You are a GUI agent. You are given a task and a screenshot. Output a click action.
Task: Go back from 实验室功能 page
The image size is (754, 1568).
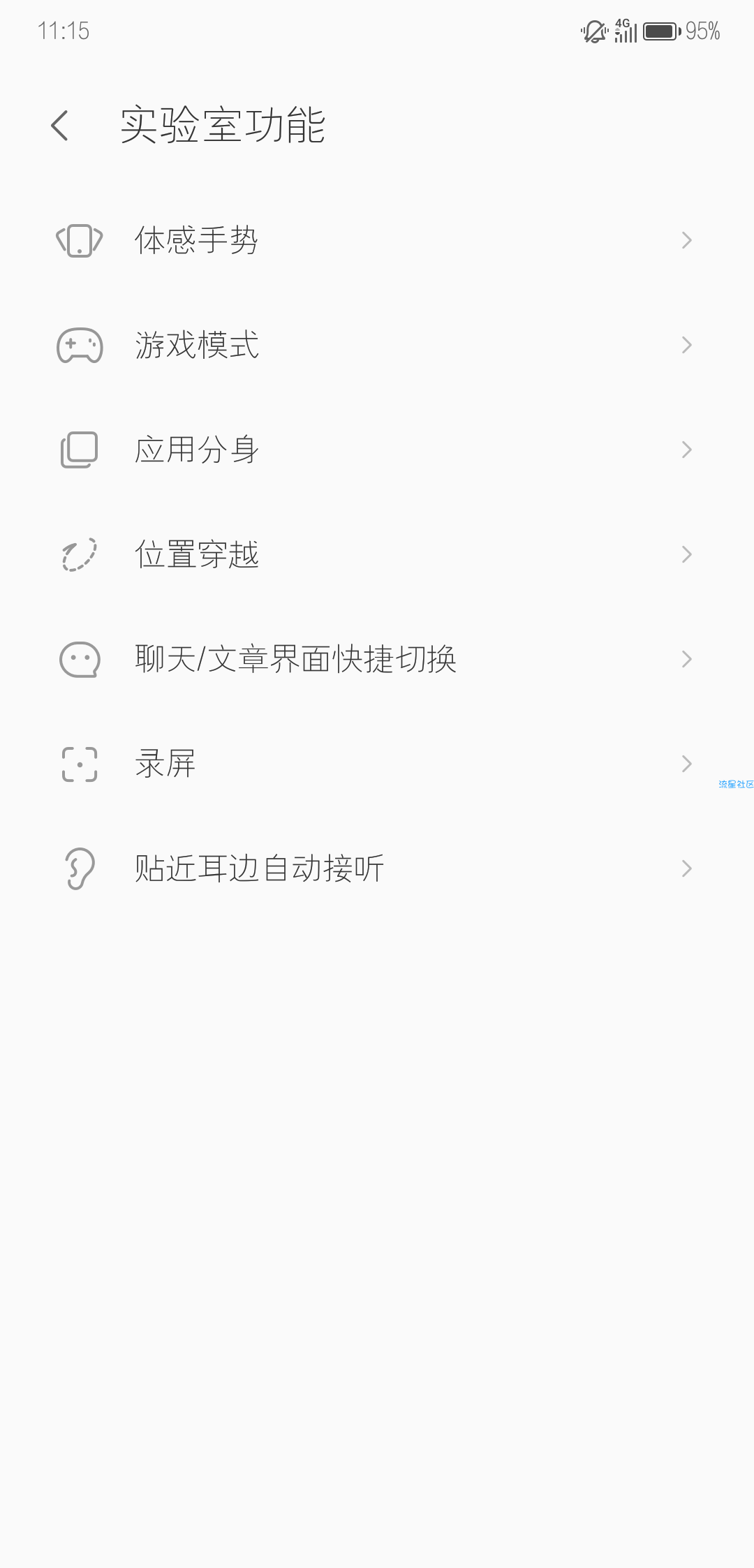60,126
